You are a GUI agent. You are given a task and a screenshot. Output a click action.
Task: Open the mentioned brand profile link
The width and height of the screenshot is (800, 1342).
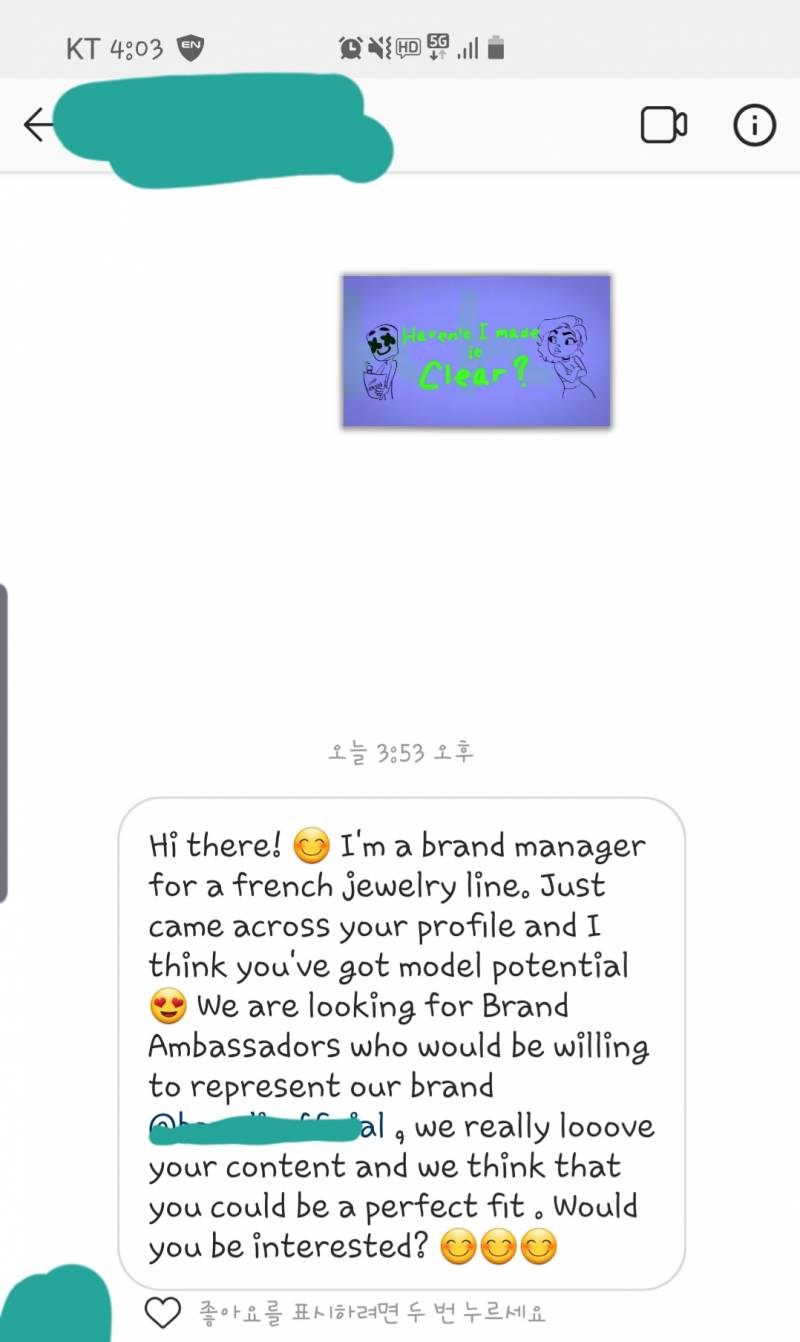(x=266, y=1127)
